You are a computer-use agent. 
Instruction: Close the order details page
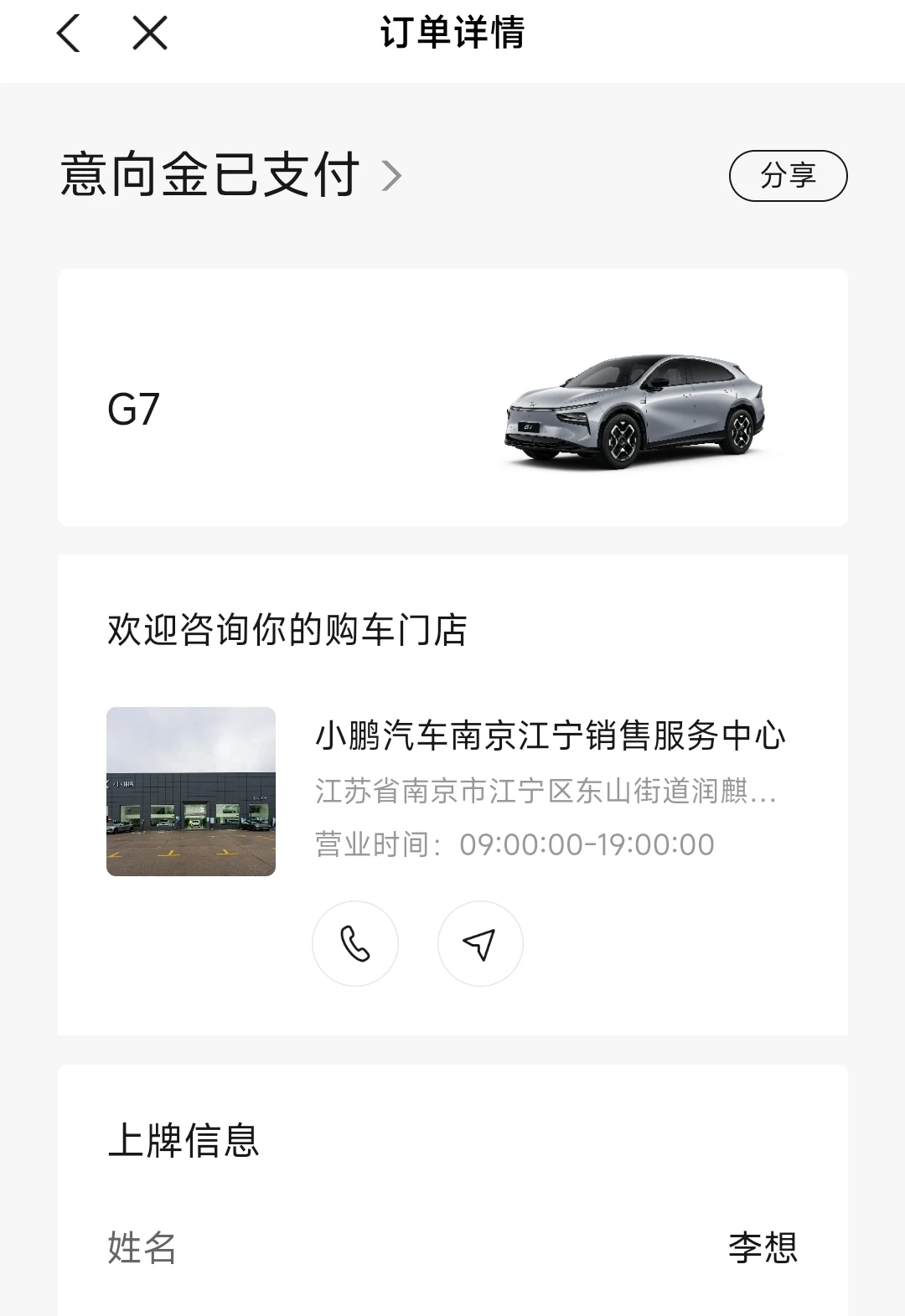coord(150,34)
